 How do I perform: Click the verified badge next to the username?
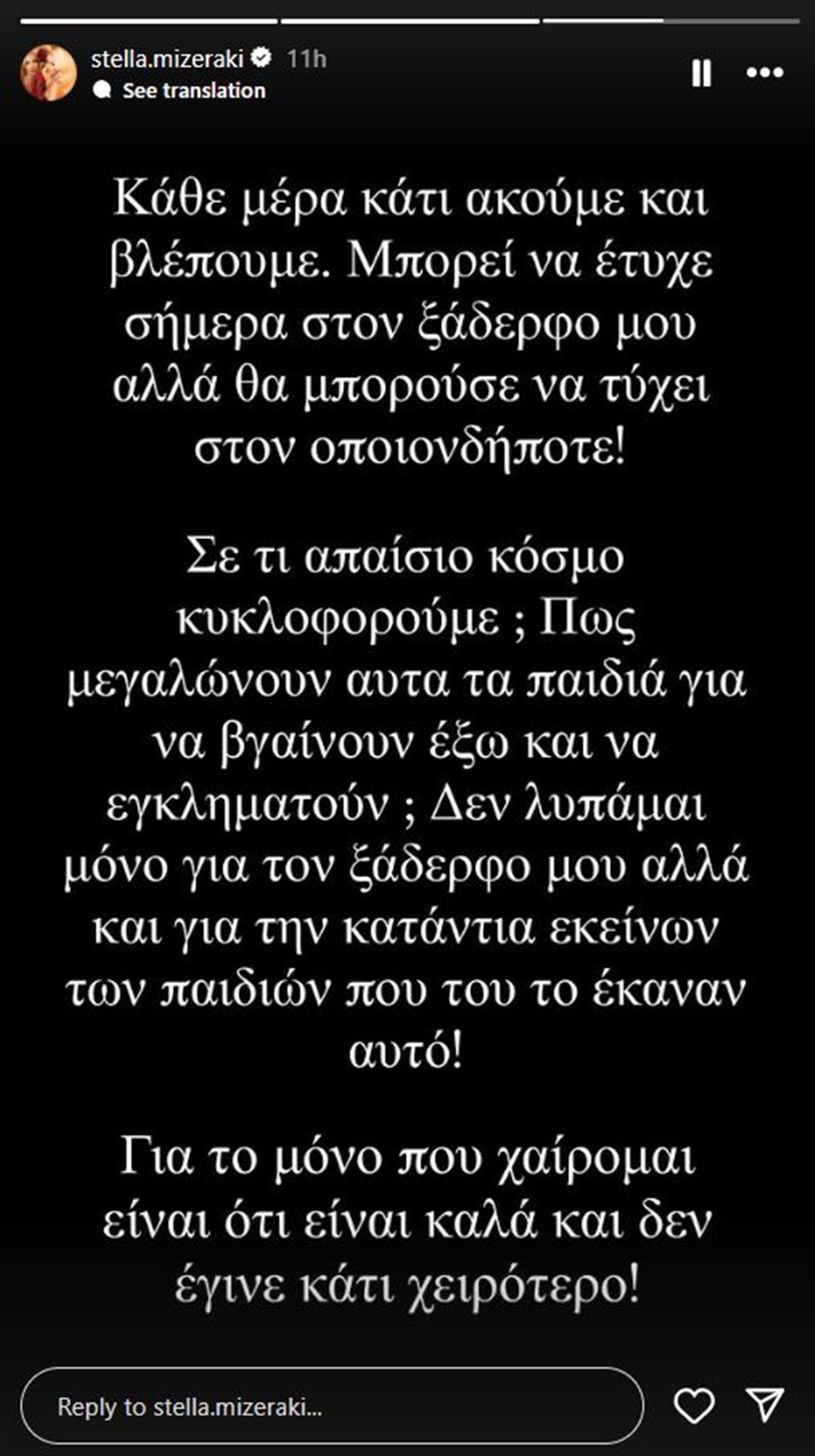coord(263,57)
